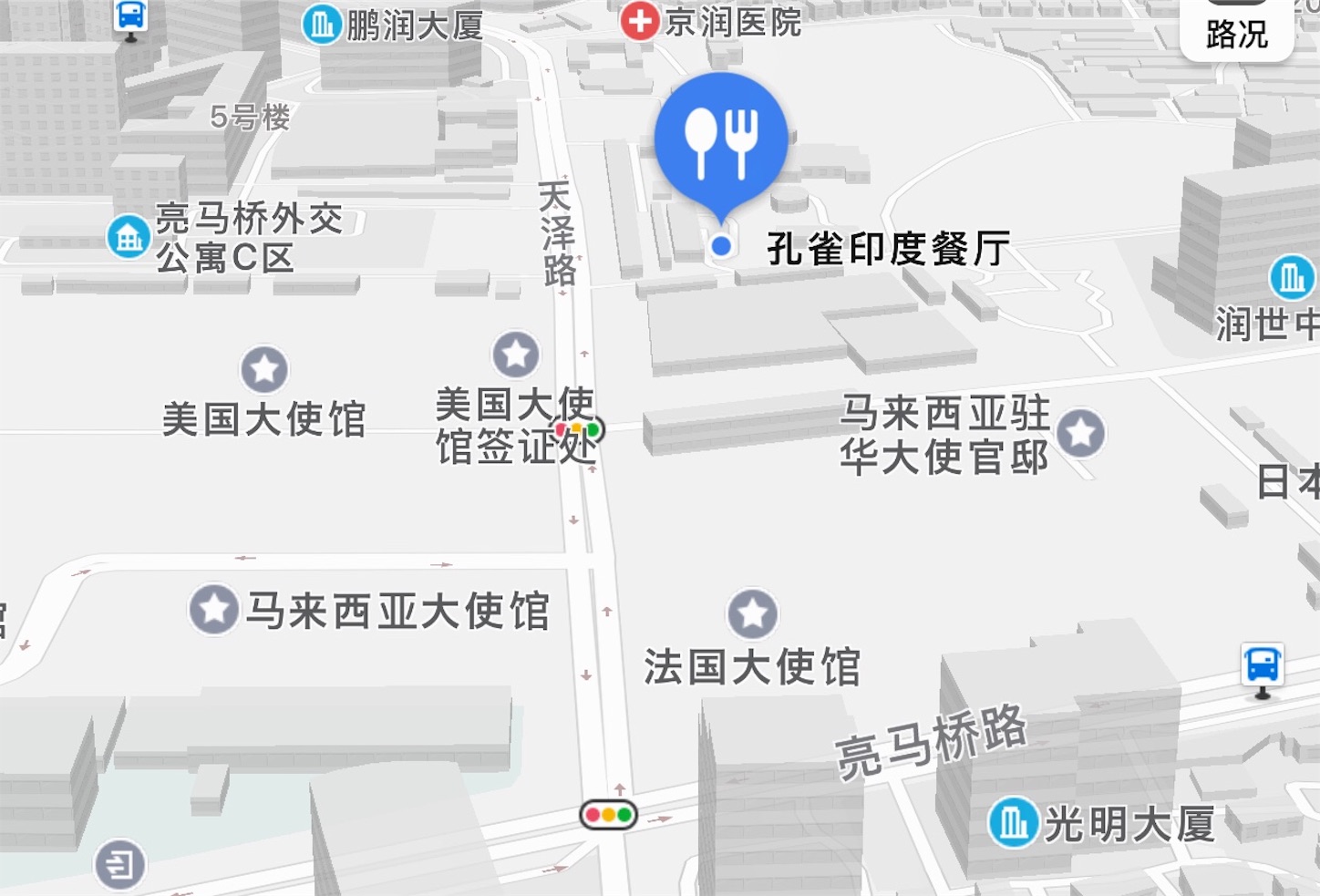Select the 京润医院 hospital marker
This screenshot has height=896, width=1320.
(x=640, y=21)
